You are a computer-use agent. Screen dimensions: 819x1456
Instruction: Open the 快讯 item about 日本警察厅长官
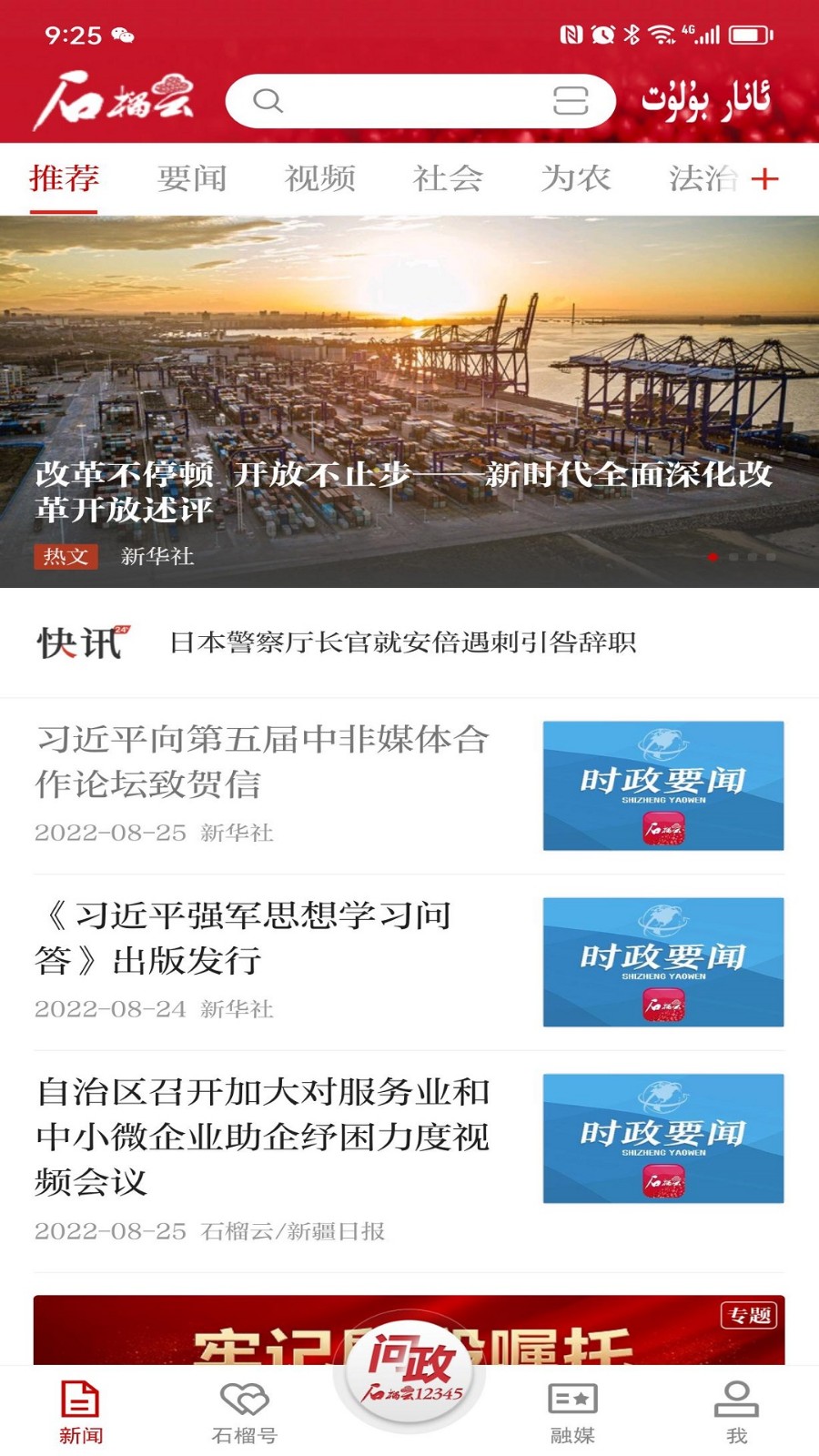pyautogui.click(x=402, y=642)
